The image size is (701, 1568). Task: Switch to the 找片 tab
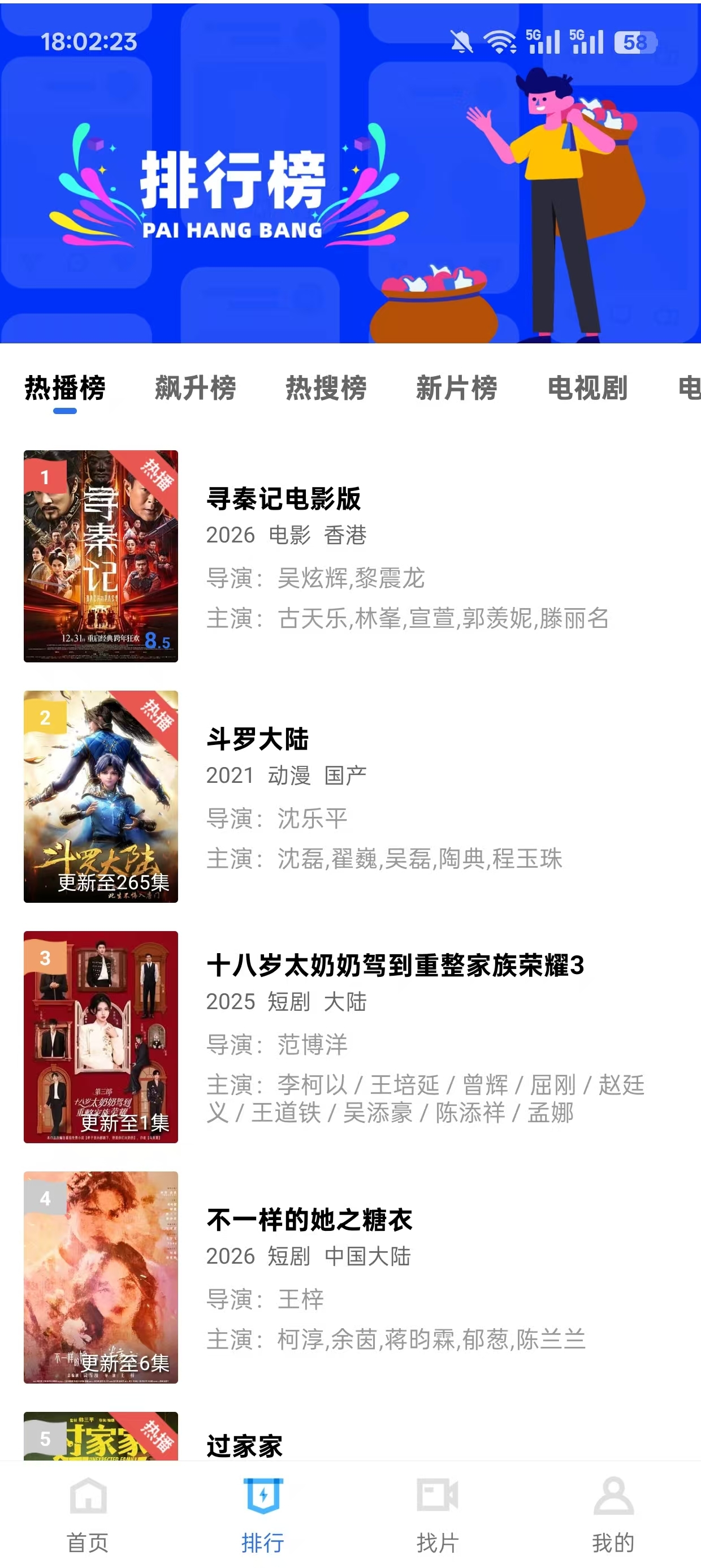[438, 1514]
